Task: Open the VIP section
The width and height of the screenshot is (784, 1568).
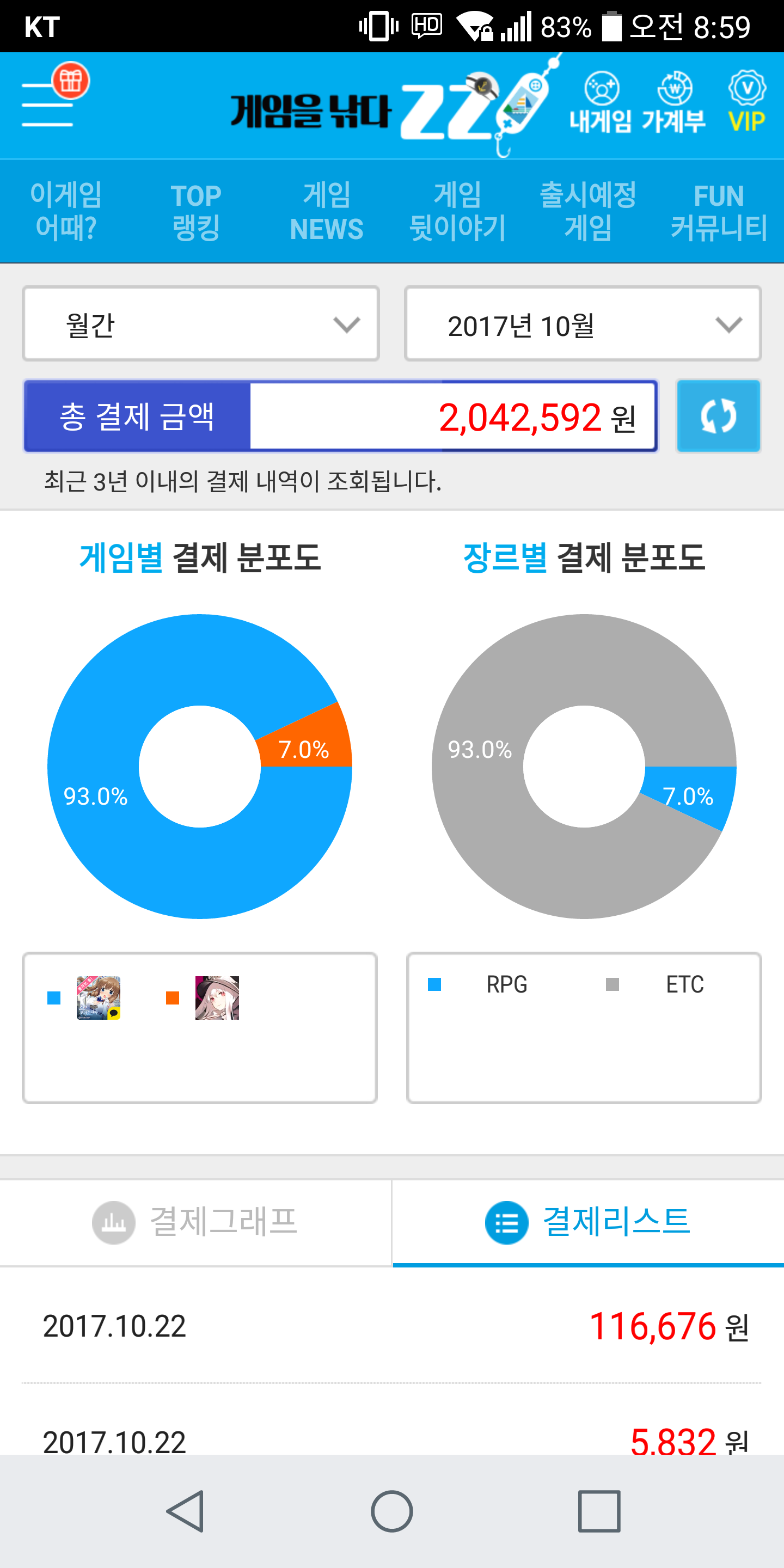Action: pos(746,103)
